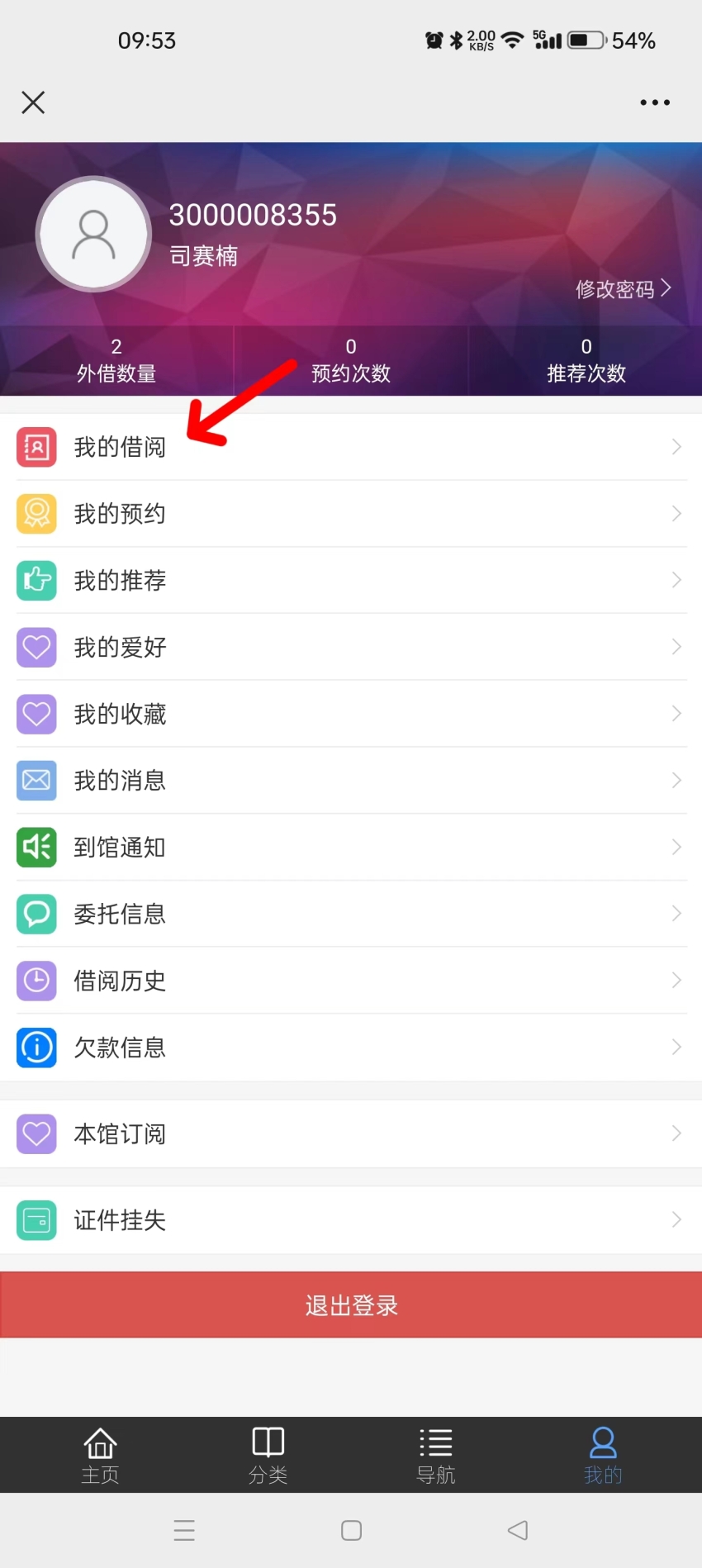Open 委托信息 row

coord(351,914)
